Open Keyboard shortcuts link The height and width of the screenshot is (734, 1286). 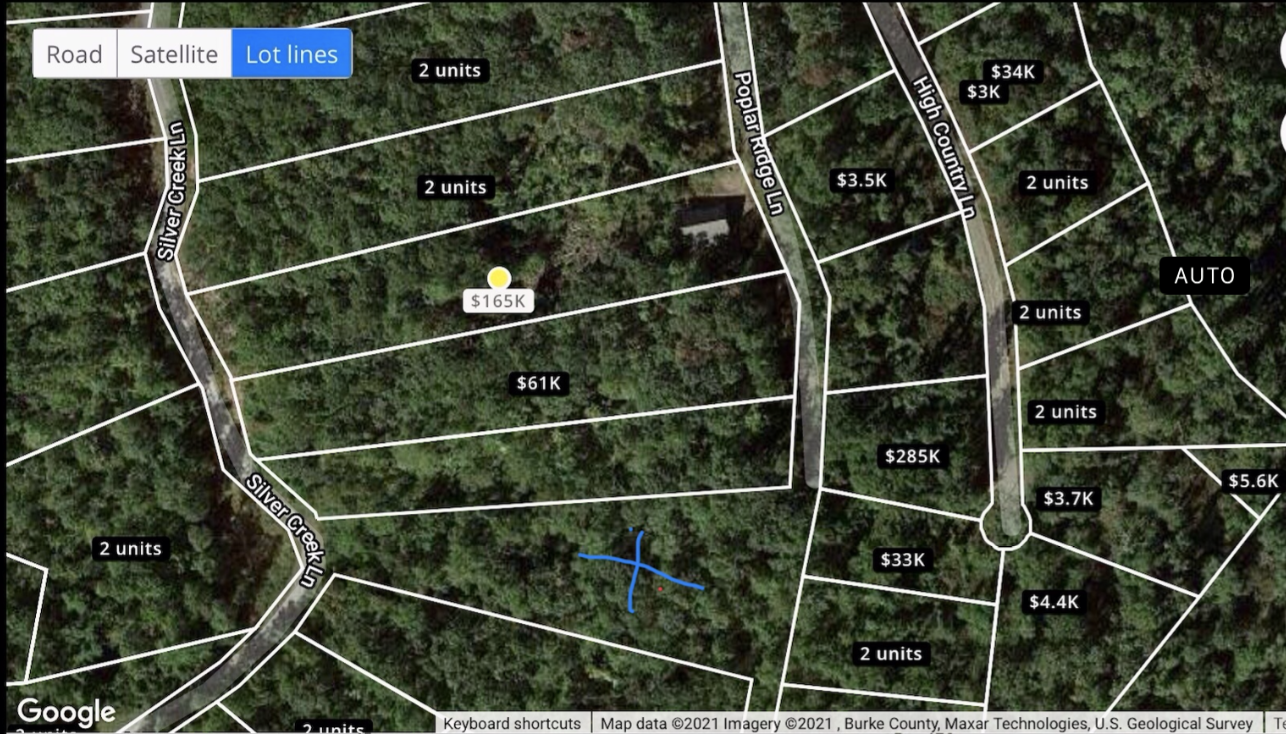(511, 723)
